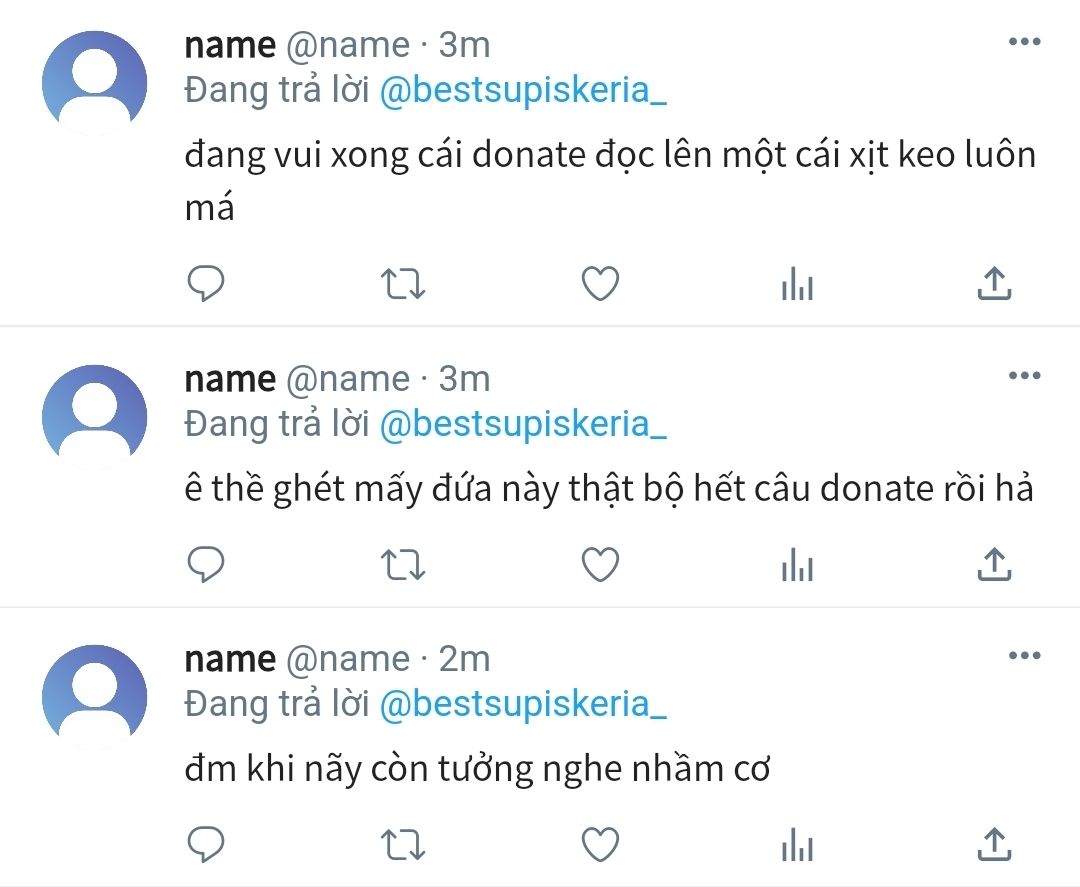The width and height of the screenshot is (1080, 887).
Task: Open overflow menu on the "xịt keo" tweet
Action: [1024, 42]
